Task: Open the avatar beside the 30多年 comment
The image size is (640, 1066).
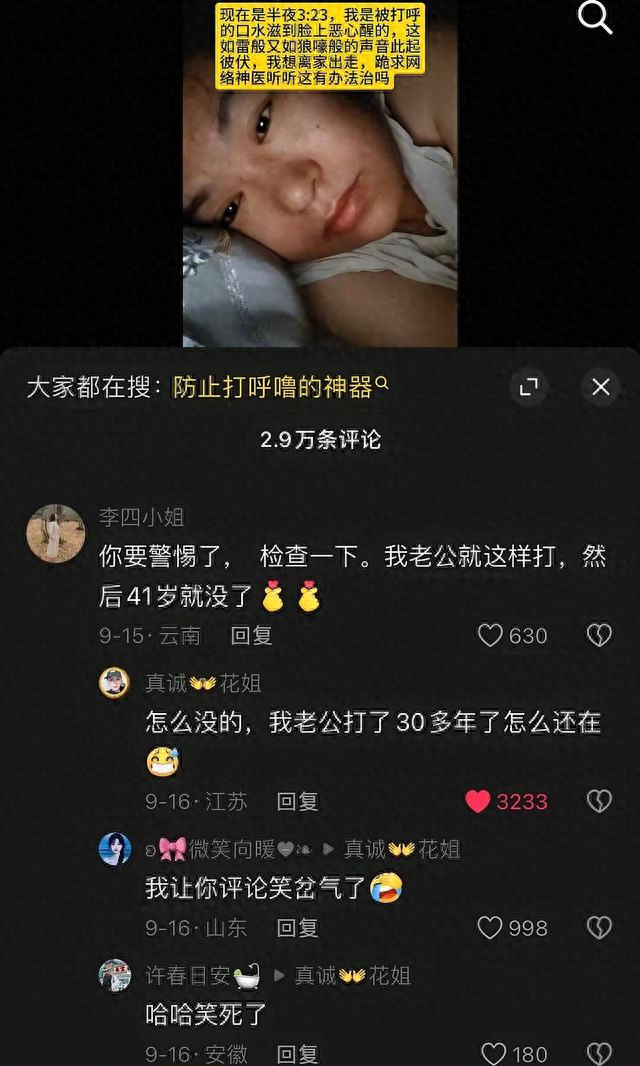Action: pyautogui.click(x=115, y=683)
